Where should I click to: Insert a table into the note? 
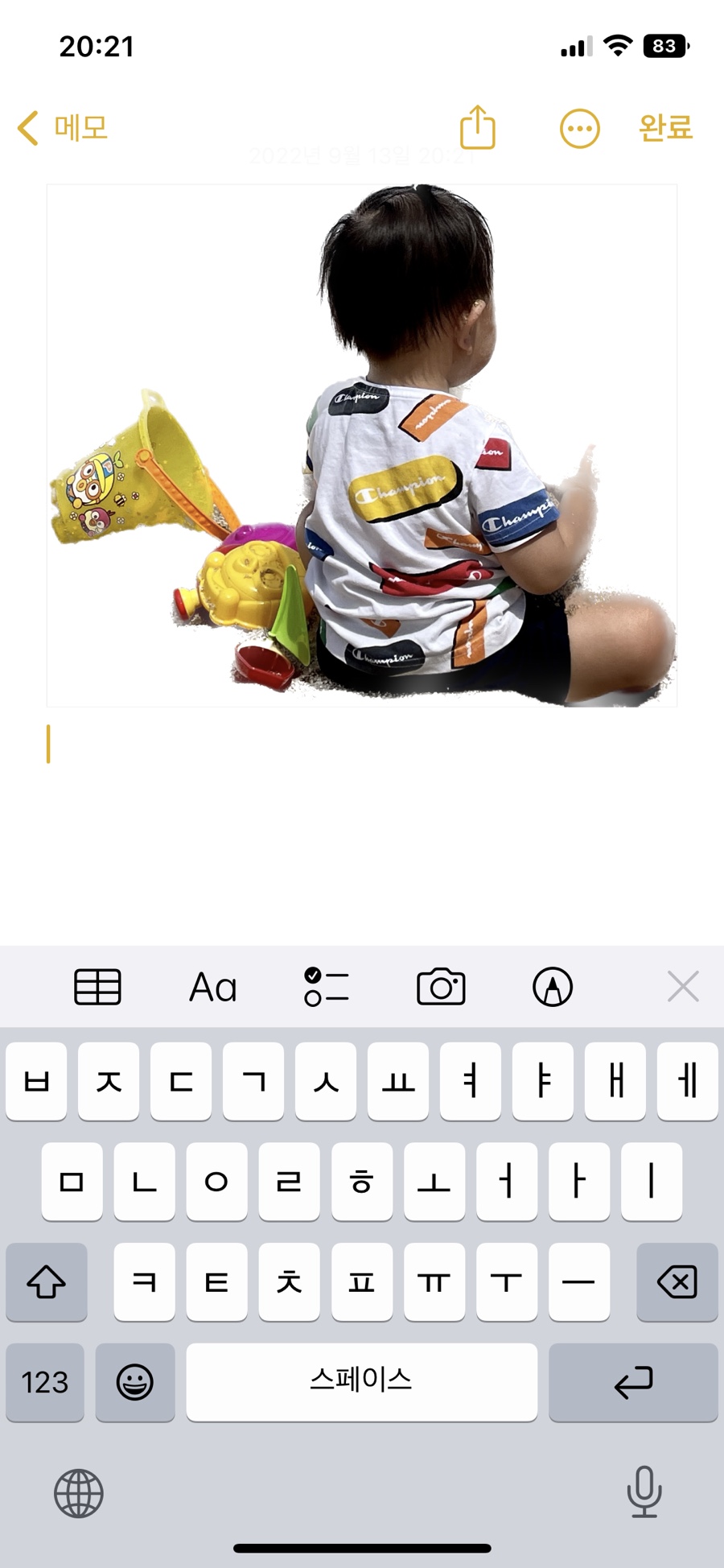click(97, 987)
